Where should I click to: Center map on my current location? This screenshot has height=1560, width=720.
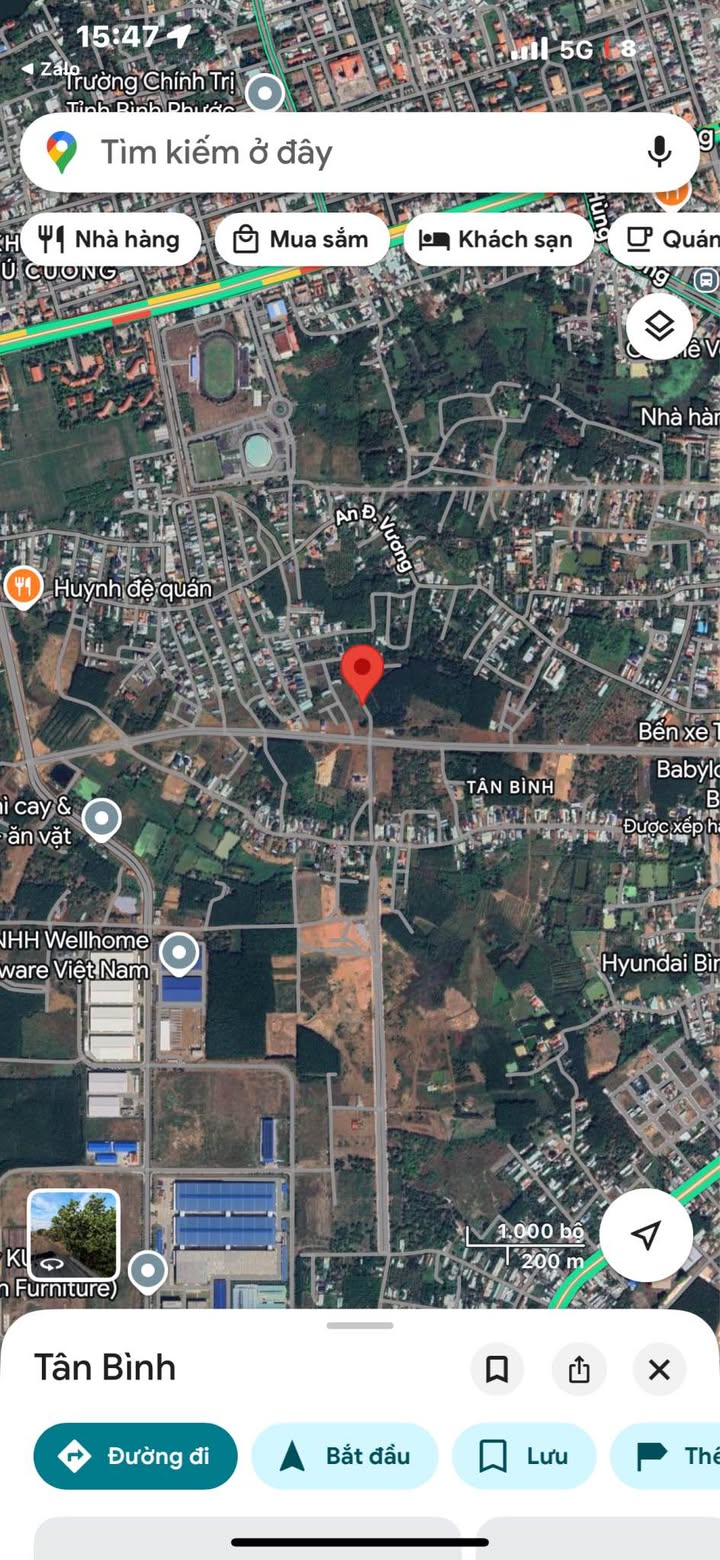pos(646,1234)
